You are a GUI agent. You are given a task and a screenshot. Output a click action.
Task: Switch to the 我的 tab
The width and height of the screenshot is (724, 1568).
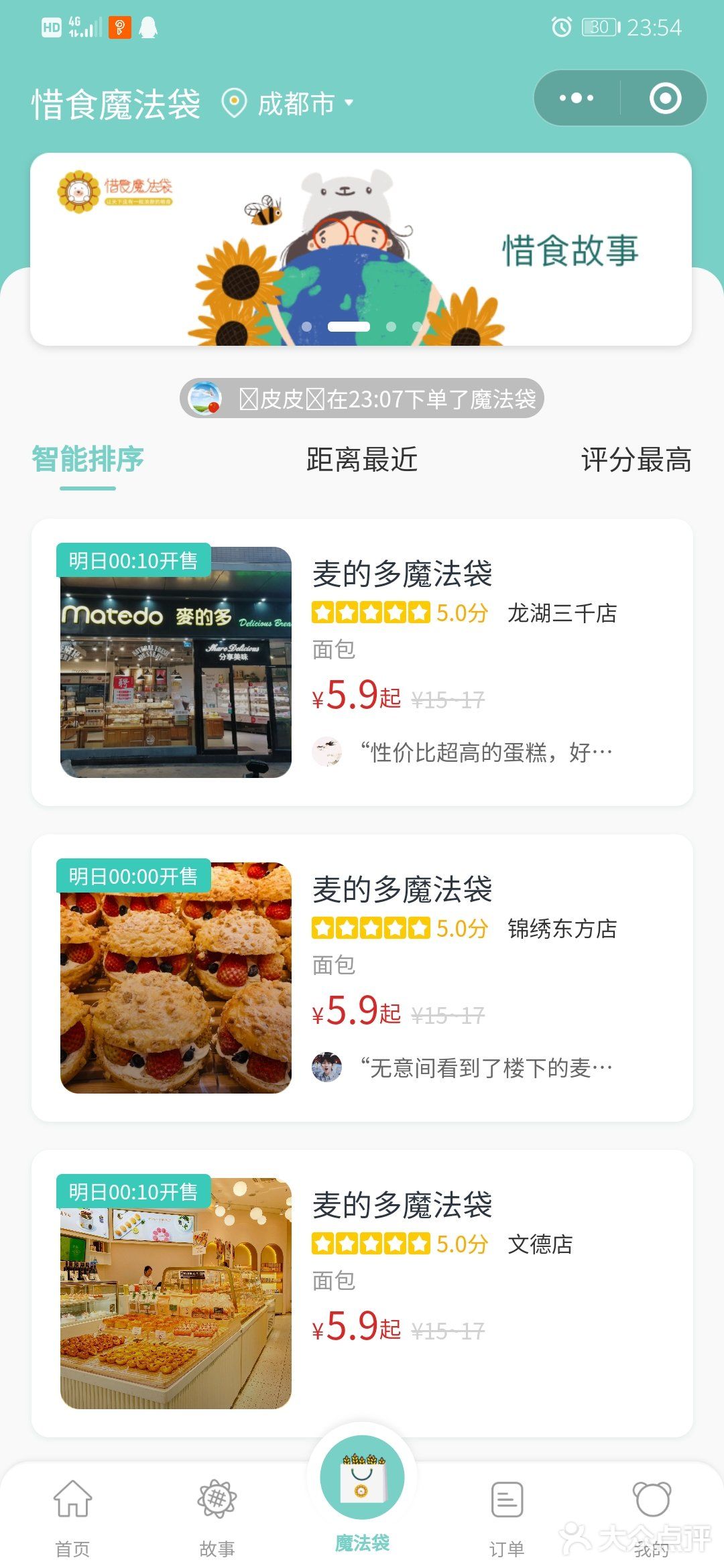coord(652,1518)
